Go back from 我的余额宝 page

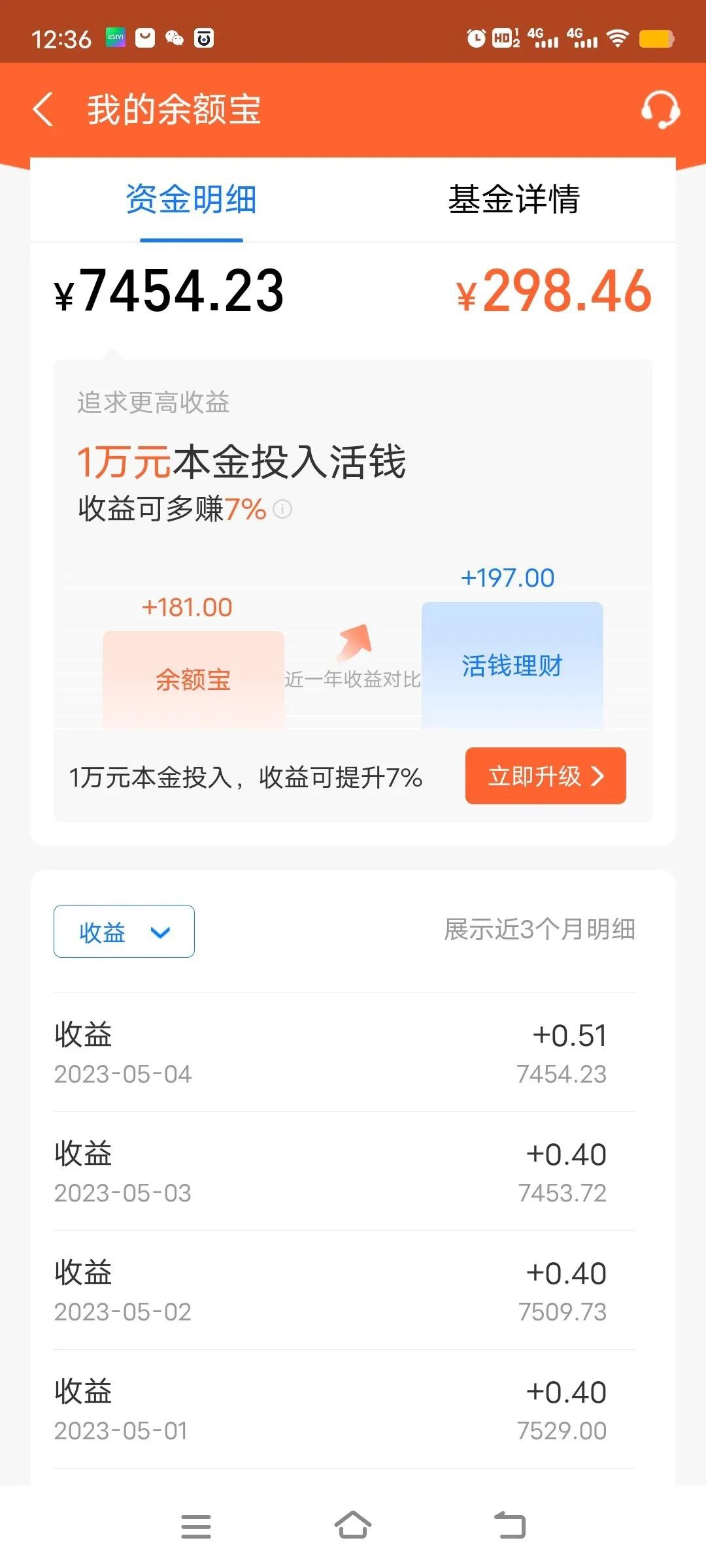point(43,108)
